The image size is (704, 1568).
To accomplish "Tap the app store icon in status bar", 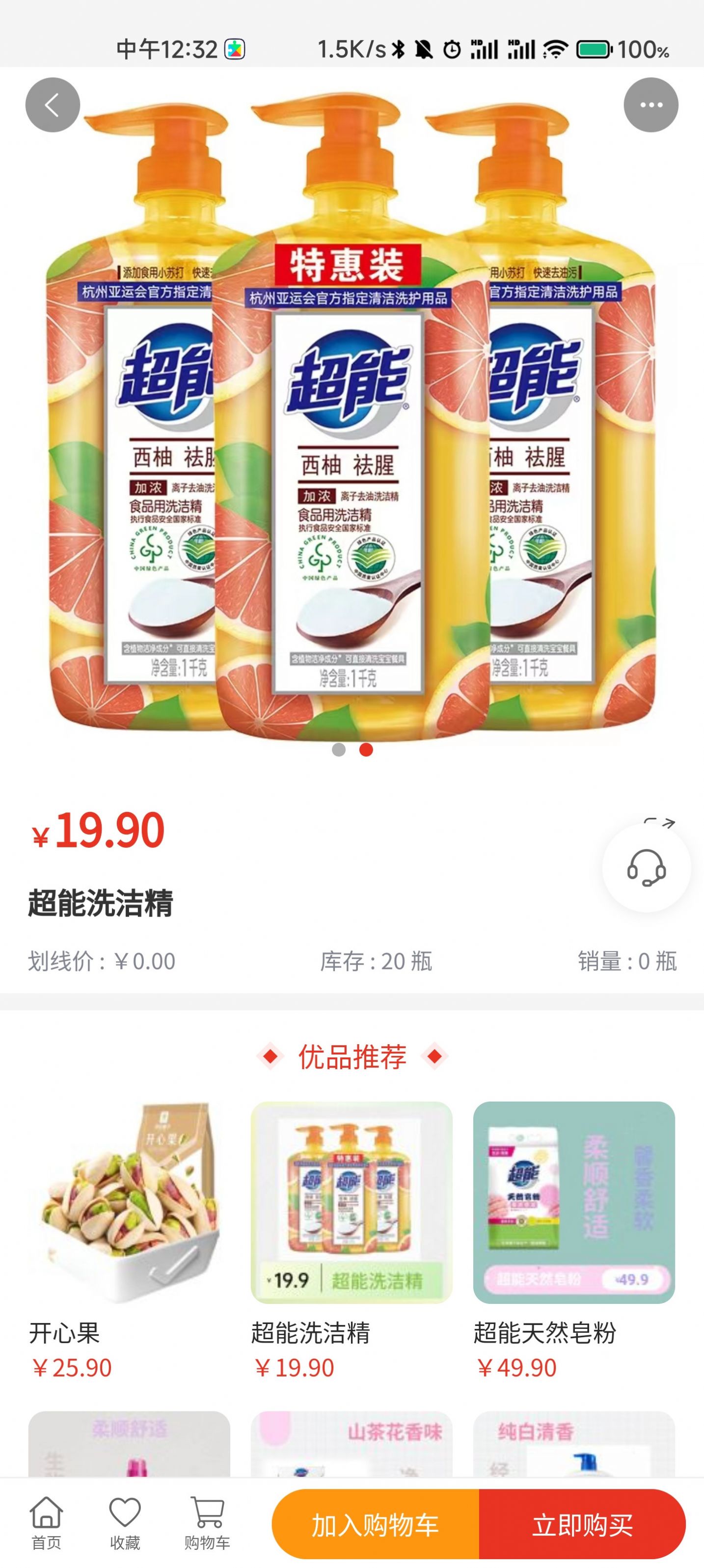I will (x=236, y=48).
